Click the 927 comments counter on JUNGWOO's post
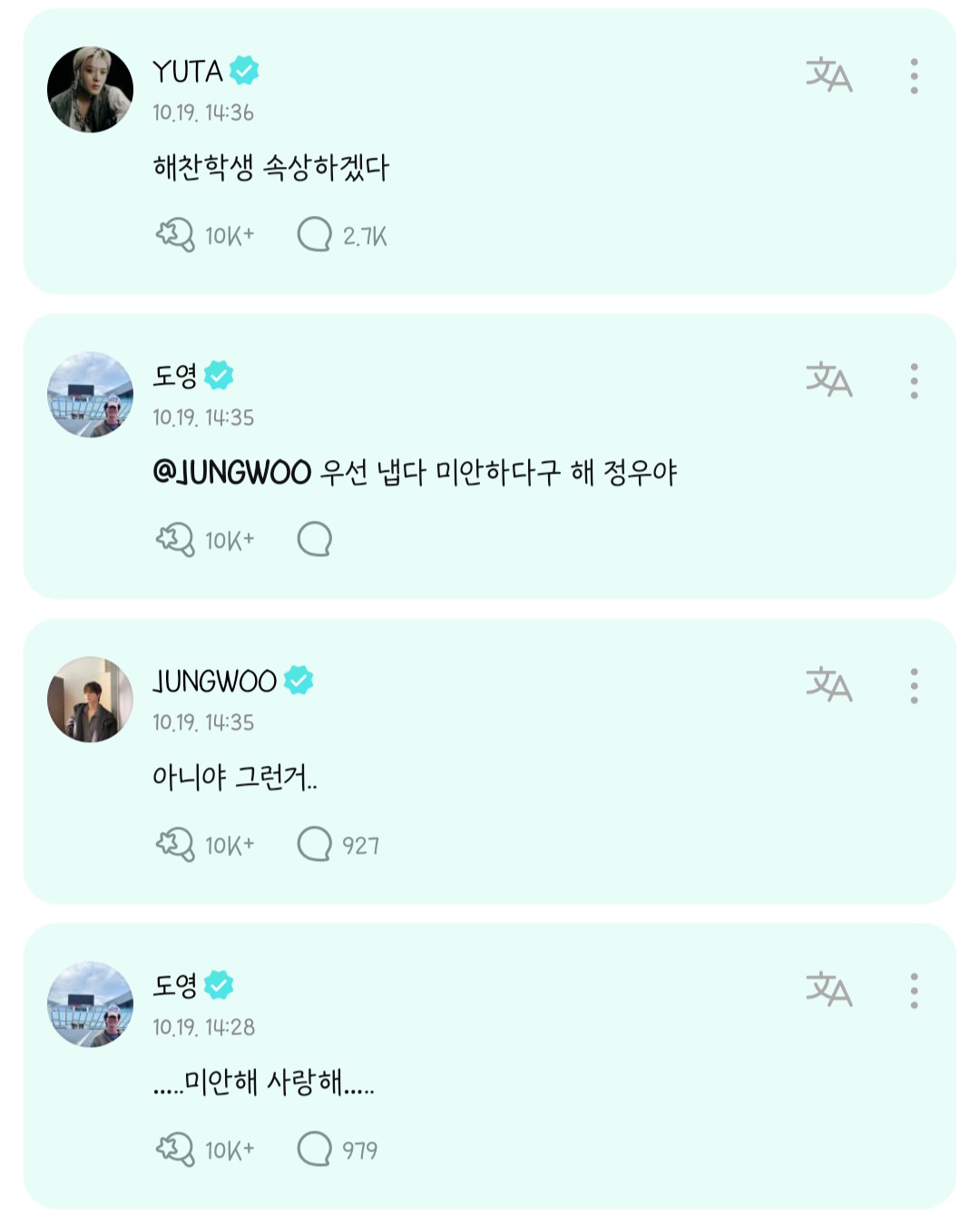Image resolution: width=980 pixels, height=1225 pixels. click(x=360, y=846)
